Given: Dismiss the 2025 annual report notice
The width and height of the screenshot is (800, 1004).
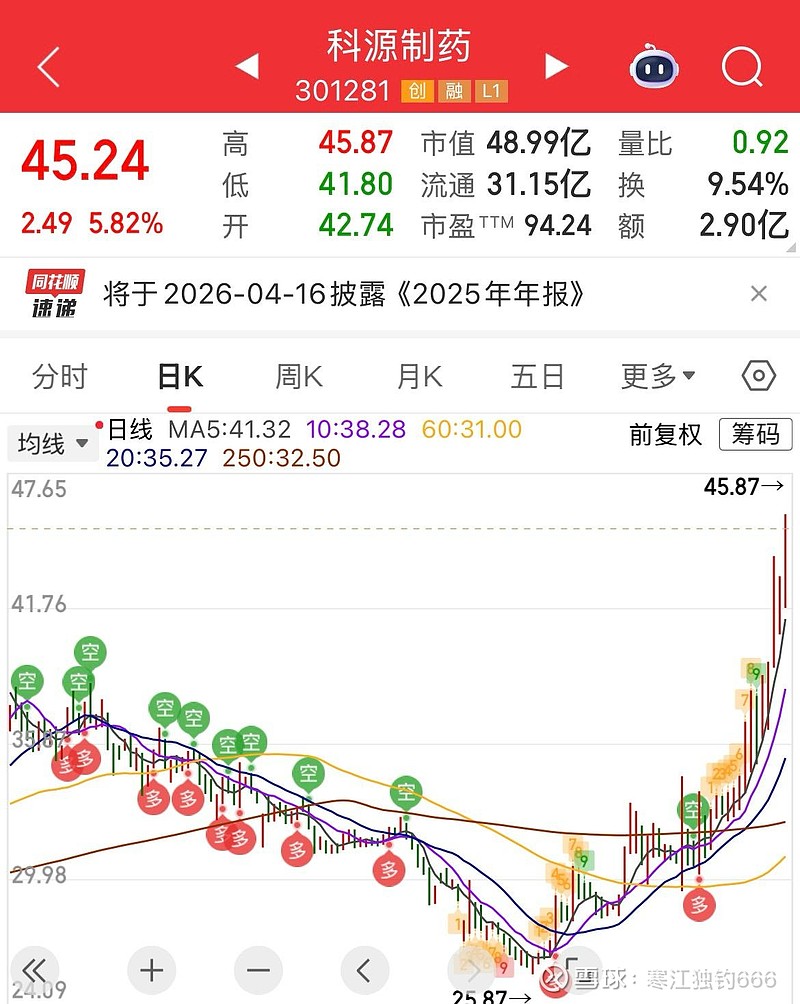Looking at the screenshot, I should [759, 293].
